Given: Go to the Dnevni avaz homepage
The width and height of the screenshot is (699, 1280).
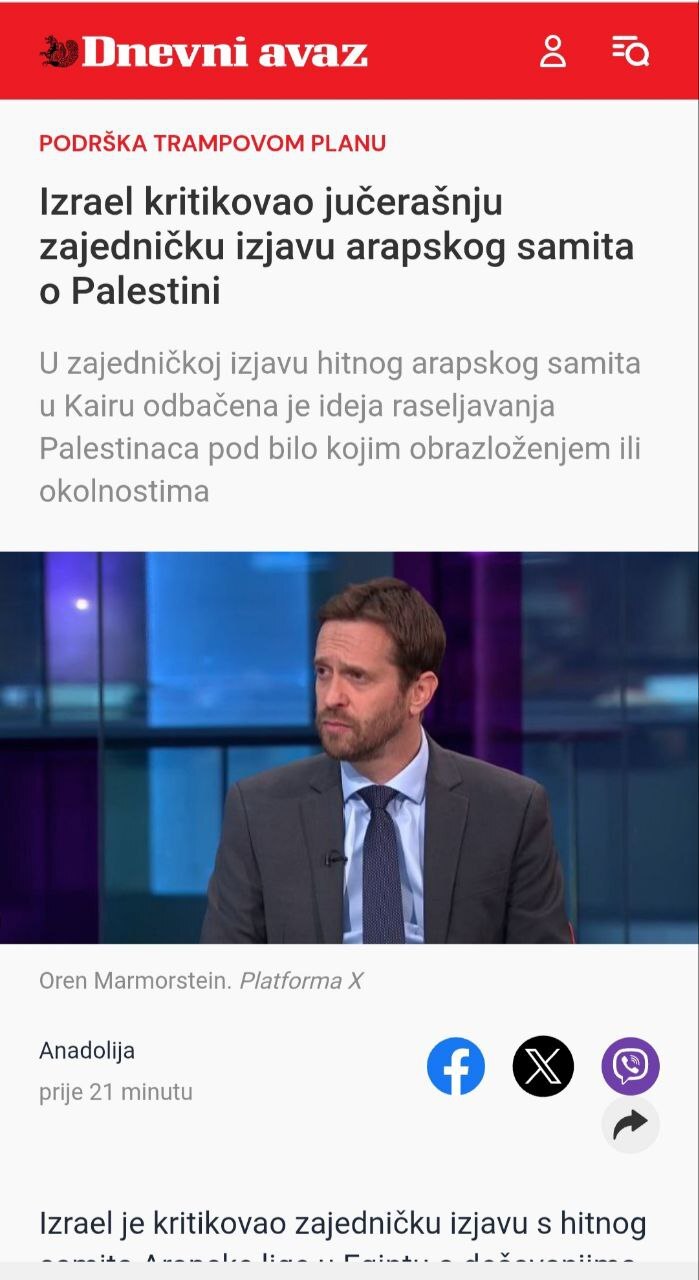Looking at the screenshot, I should click(204, 52).
